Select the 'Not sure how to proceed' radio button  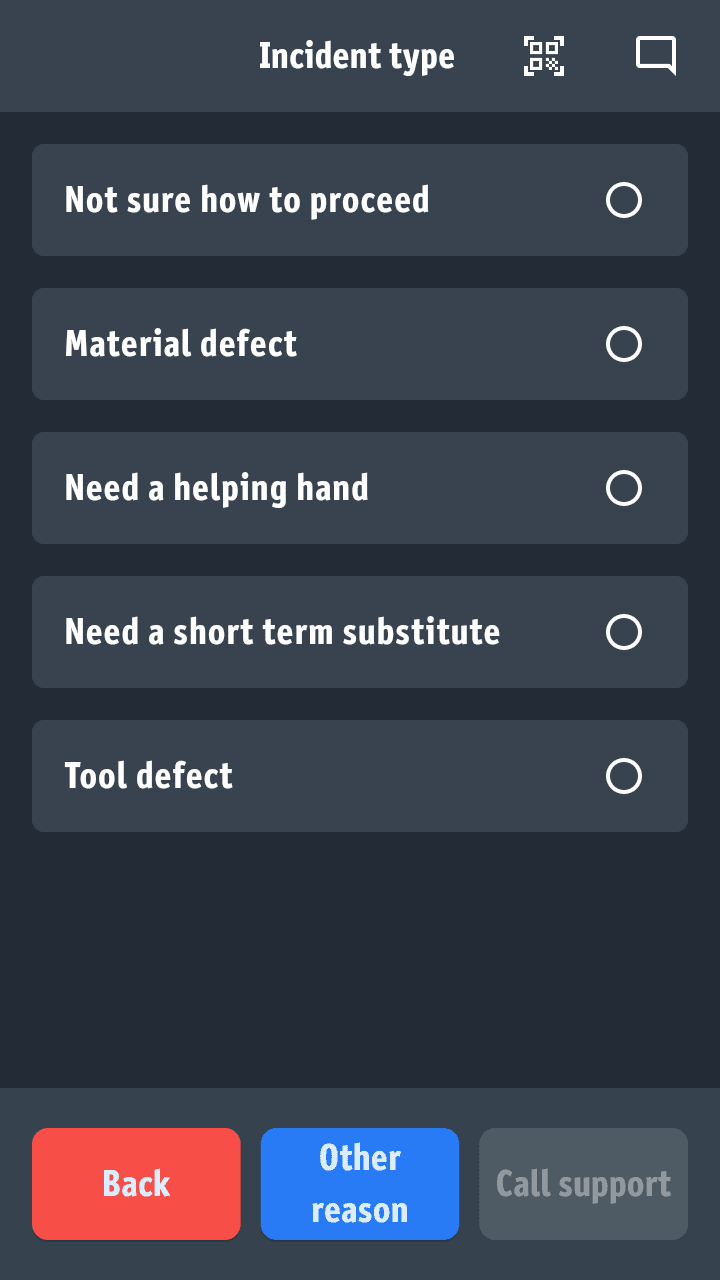click(x=624, y=200)
